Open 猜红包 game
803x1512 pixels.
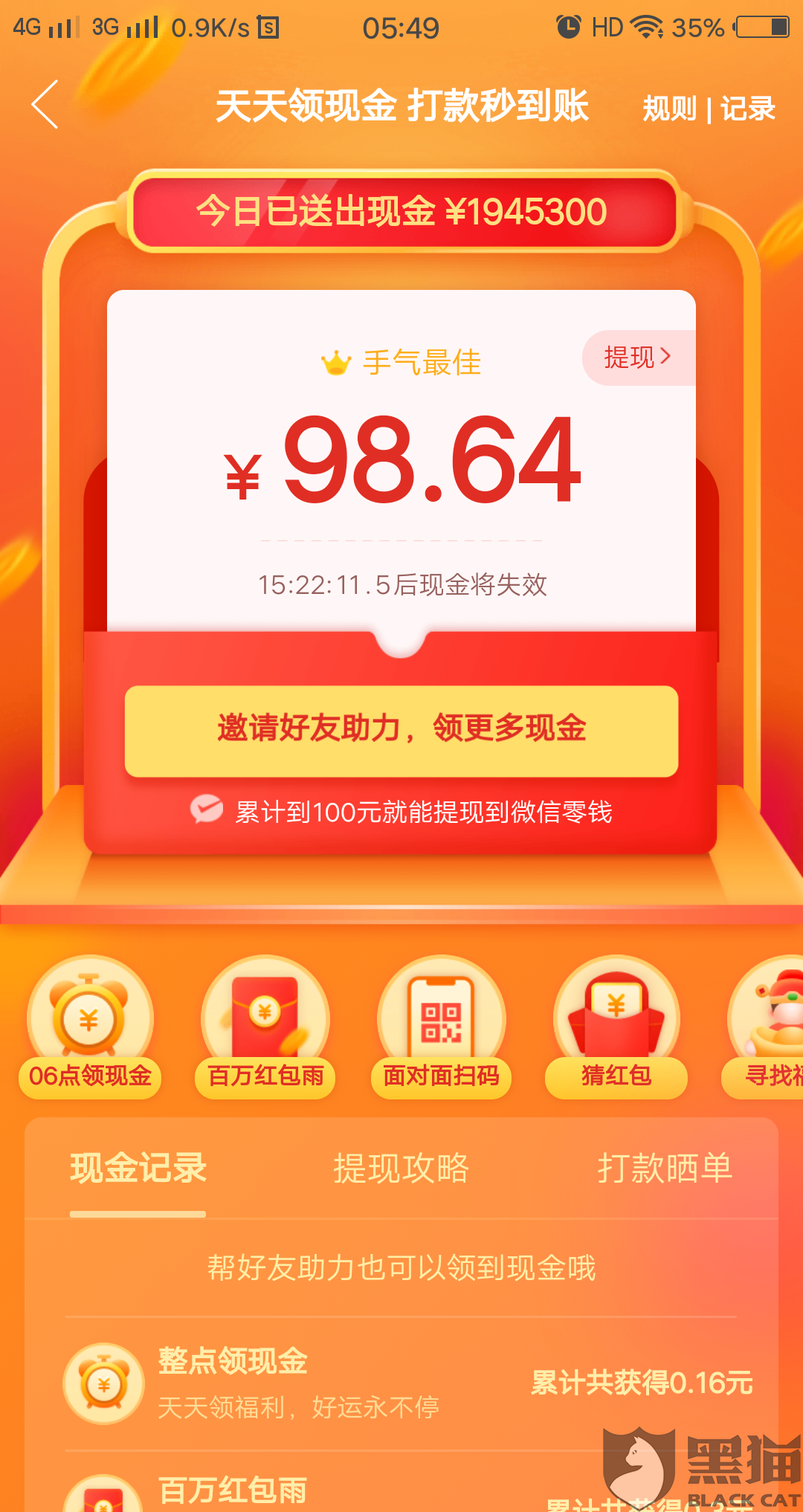point(616,1026)
